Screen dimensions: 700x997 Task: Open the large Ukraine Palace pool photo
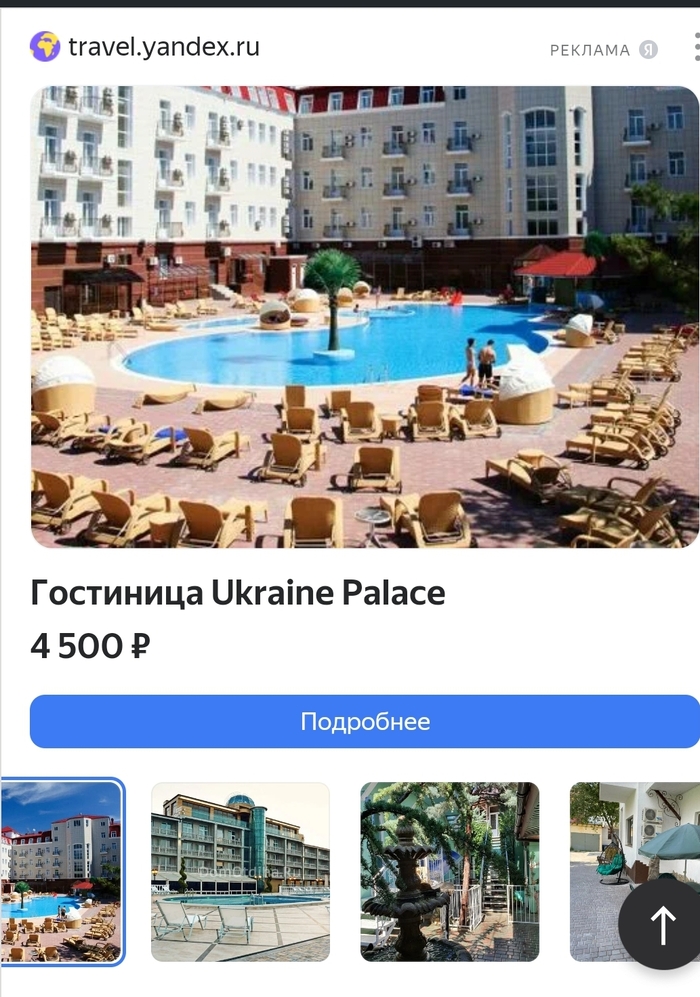coord(365,317)
